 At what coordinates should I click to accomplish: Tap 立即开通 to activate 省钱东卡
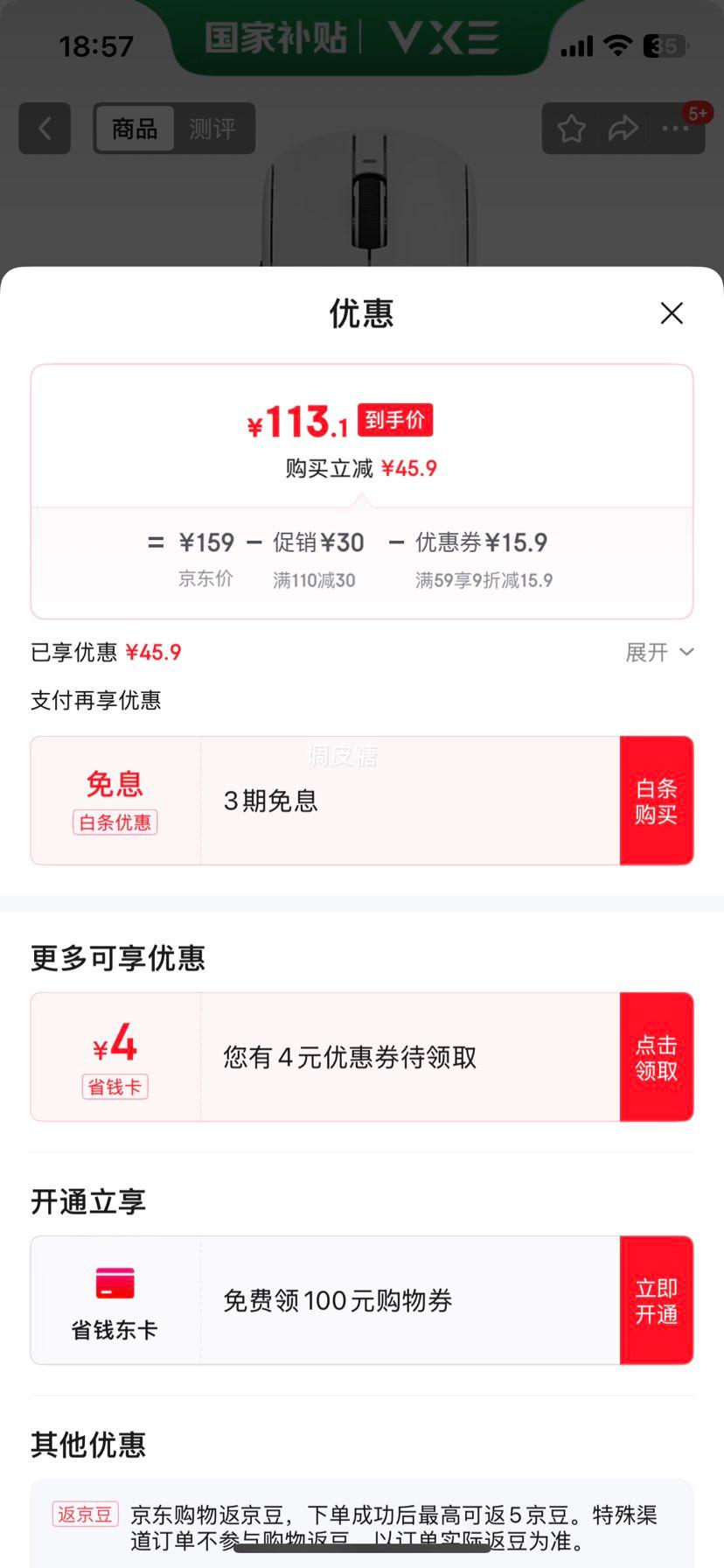coord(657,1300)
